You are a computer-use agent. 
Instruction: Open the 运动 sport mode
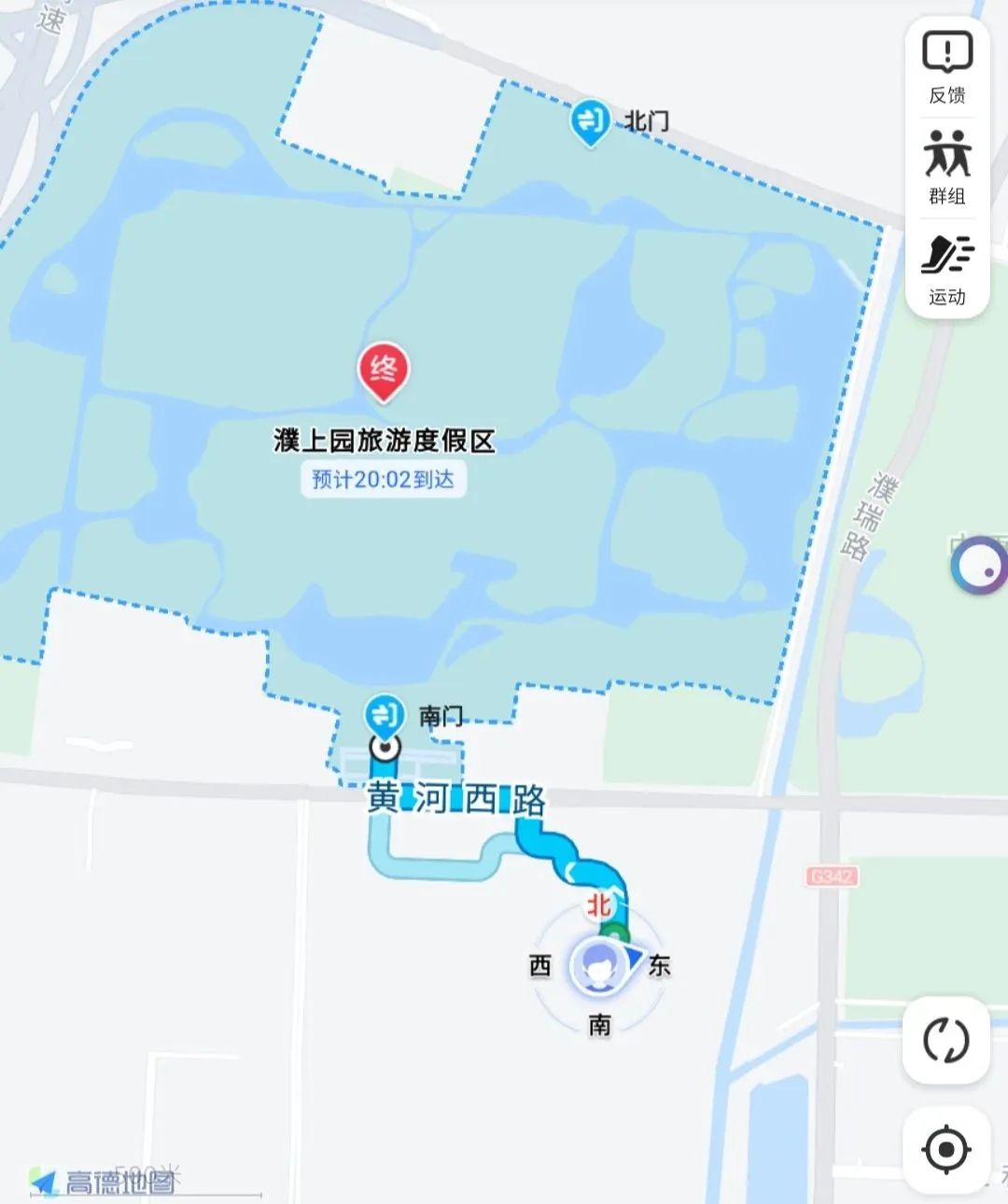pyautogui.click(x=946, y=269)
